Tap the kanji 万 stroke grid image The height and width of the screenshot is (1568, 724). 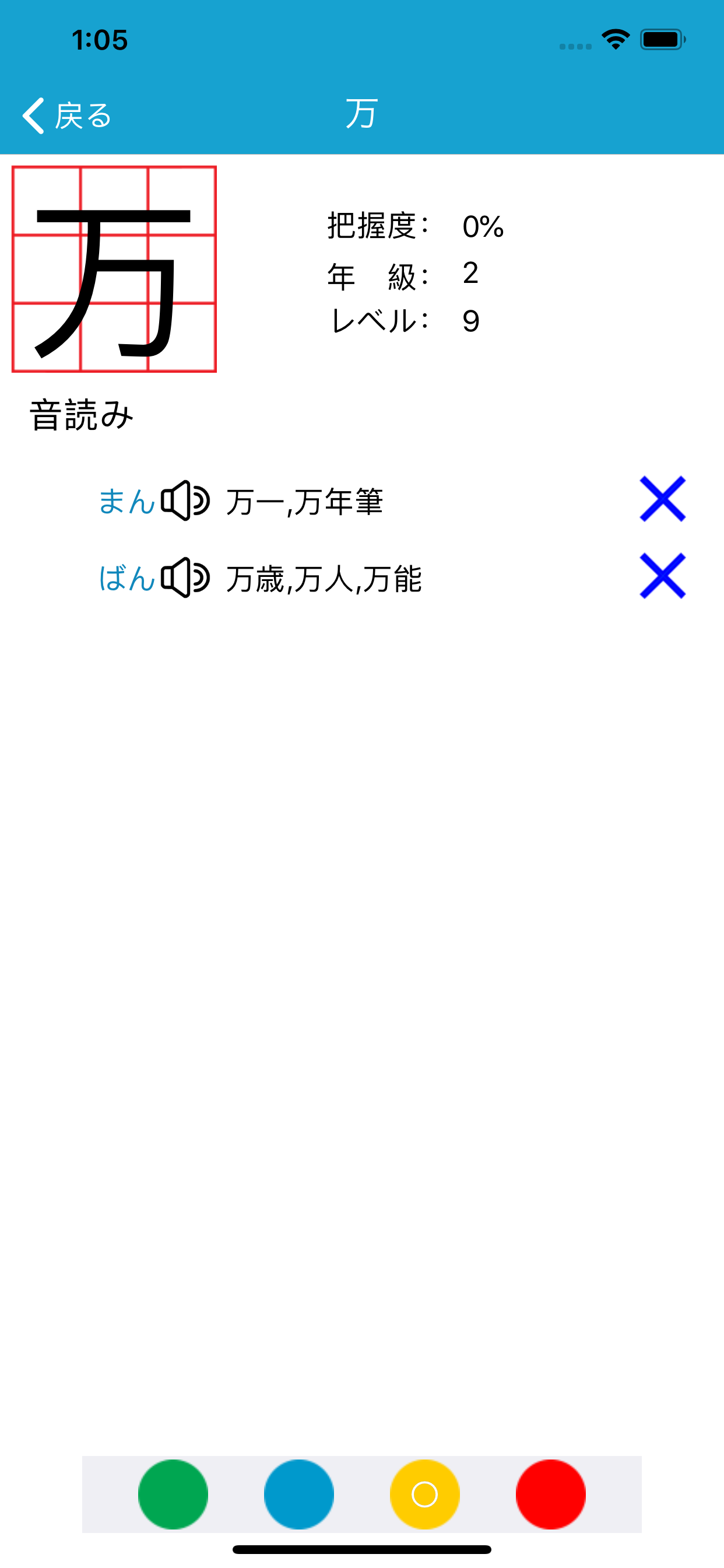click(x=115, y=270)
